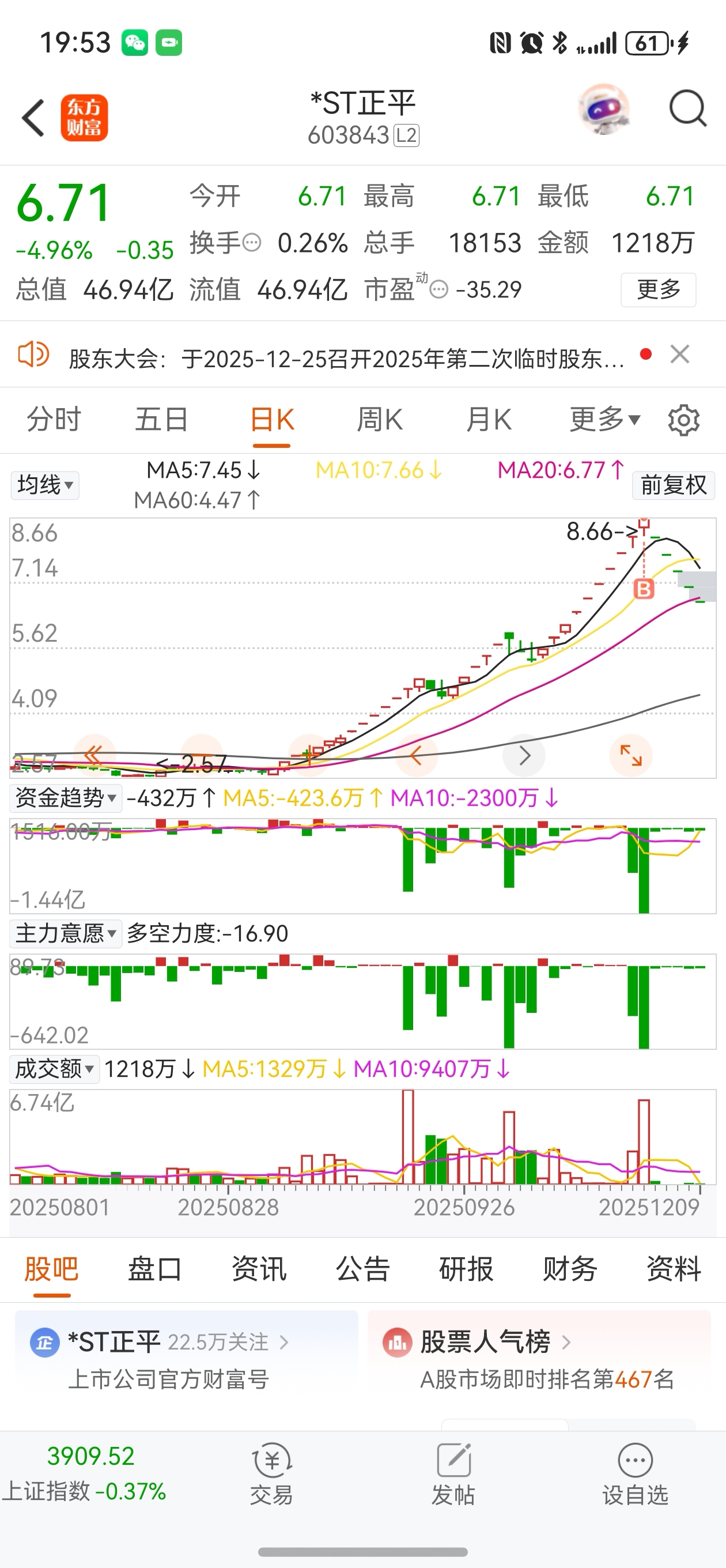
Task: Select the 月K chart tab
Action: point(488,420)
